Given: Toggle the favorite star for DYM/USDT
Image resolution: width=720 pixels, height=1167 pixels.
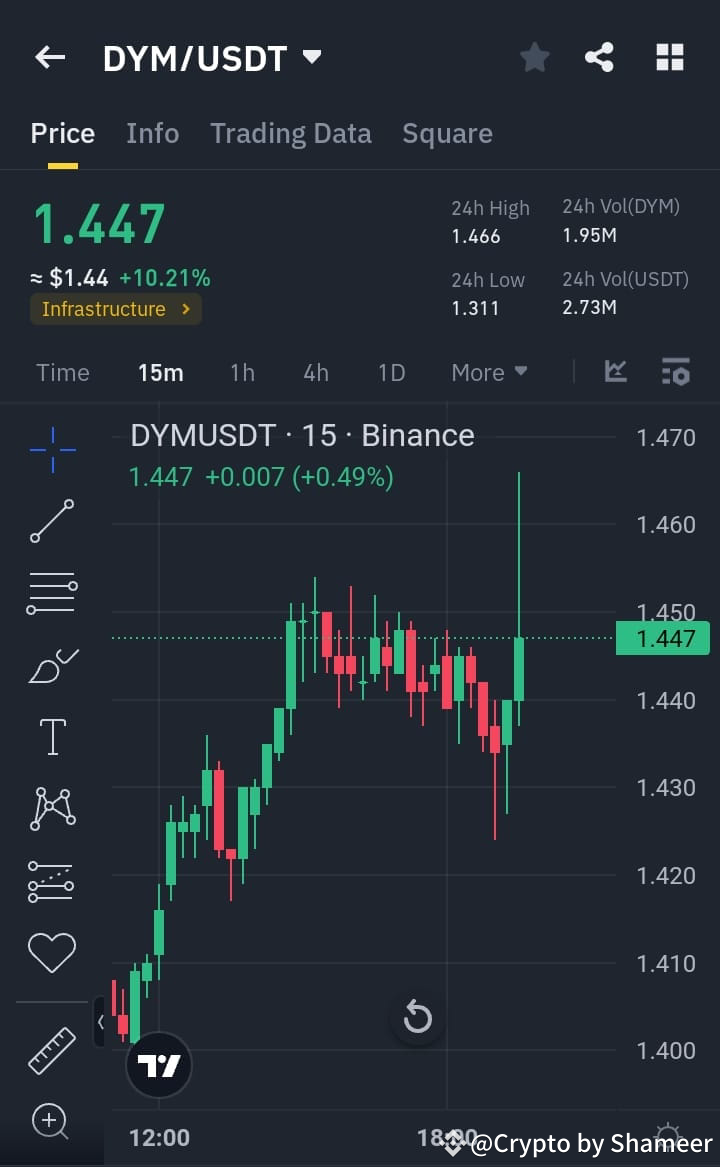Looking at the screenshot, I should click(x=533, y=57).
